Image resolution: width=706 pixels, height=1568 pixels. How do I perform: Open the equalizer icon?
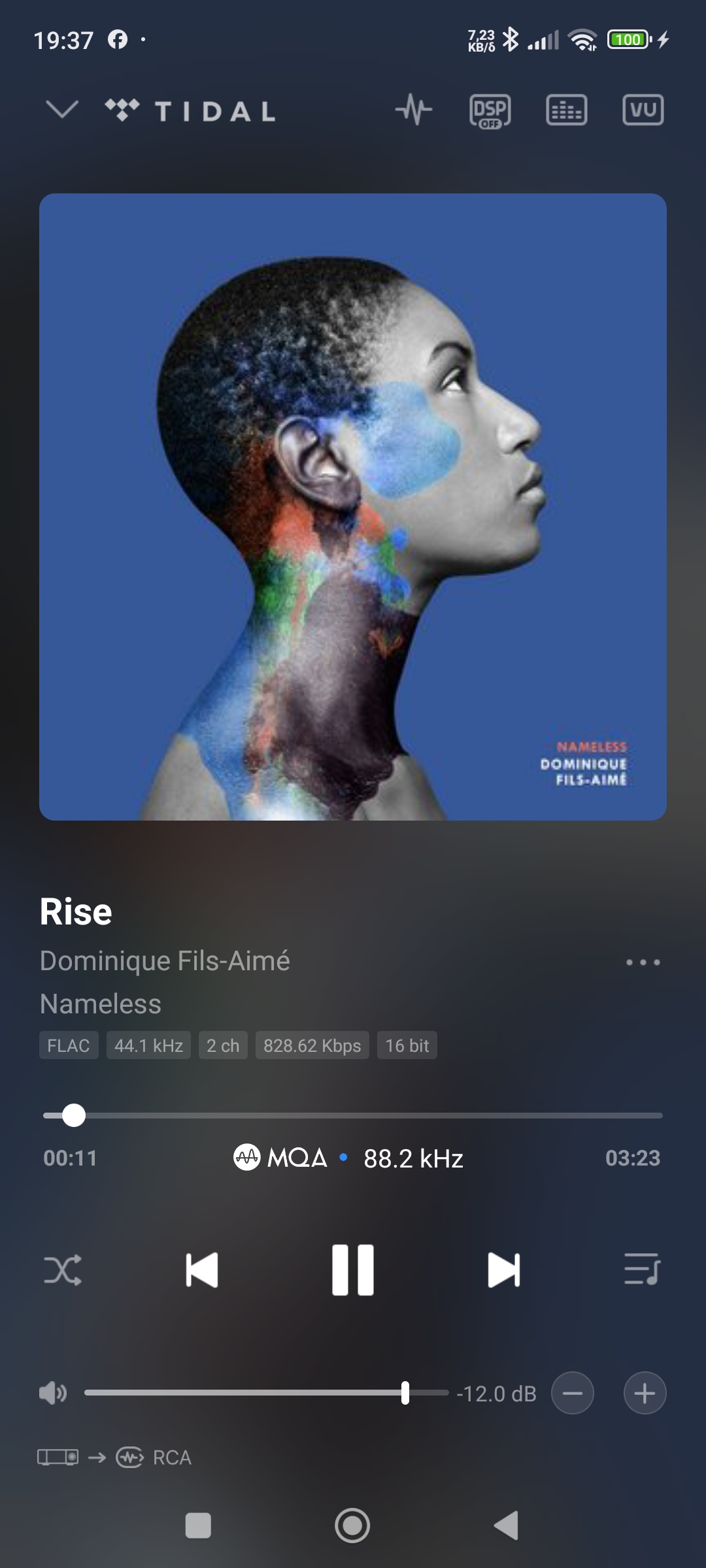point(566,110)
